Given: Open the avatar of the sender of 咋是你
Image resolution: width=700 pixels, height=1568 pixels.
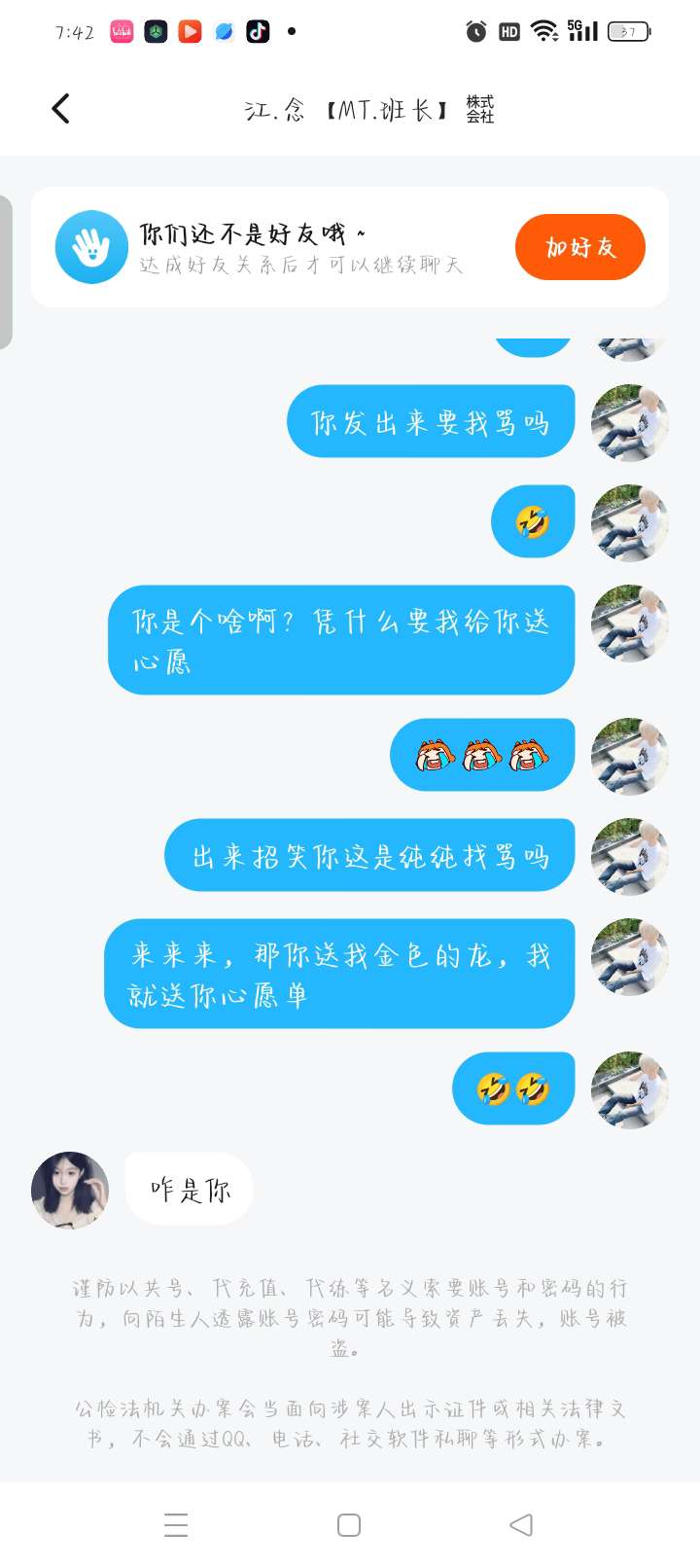Looking at the screenshot, I should tap(70, 1190).
